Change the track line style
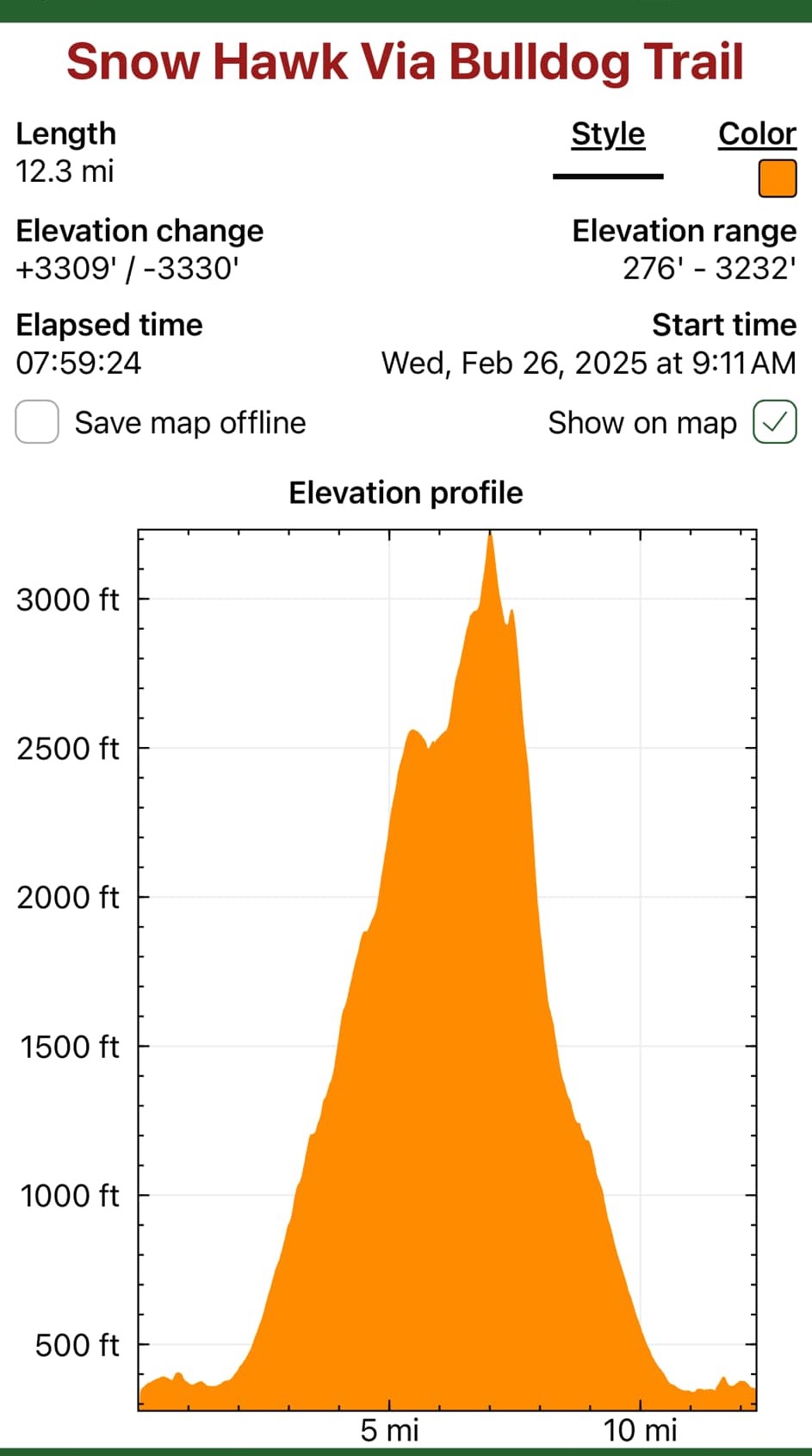This screenshot has height=1456, width=812. pyautogui.click(x=608, y=176)
